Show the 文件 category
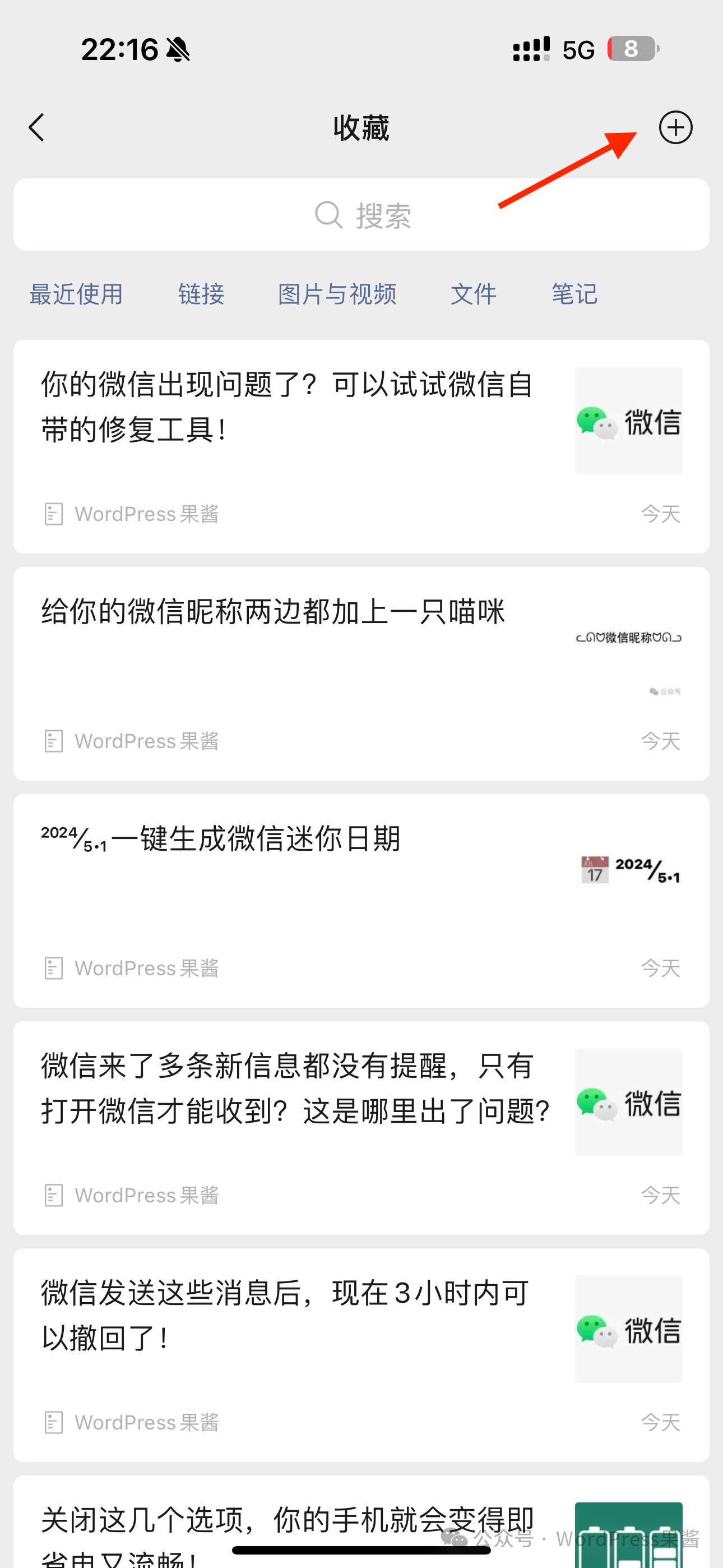Screen dimensions: 723x1568 (473, 294)
